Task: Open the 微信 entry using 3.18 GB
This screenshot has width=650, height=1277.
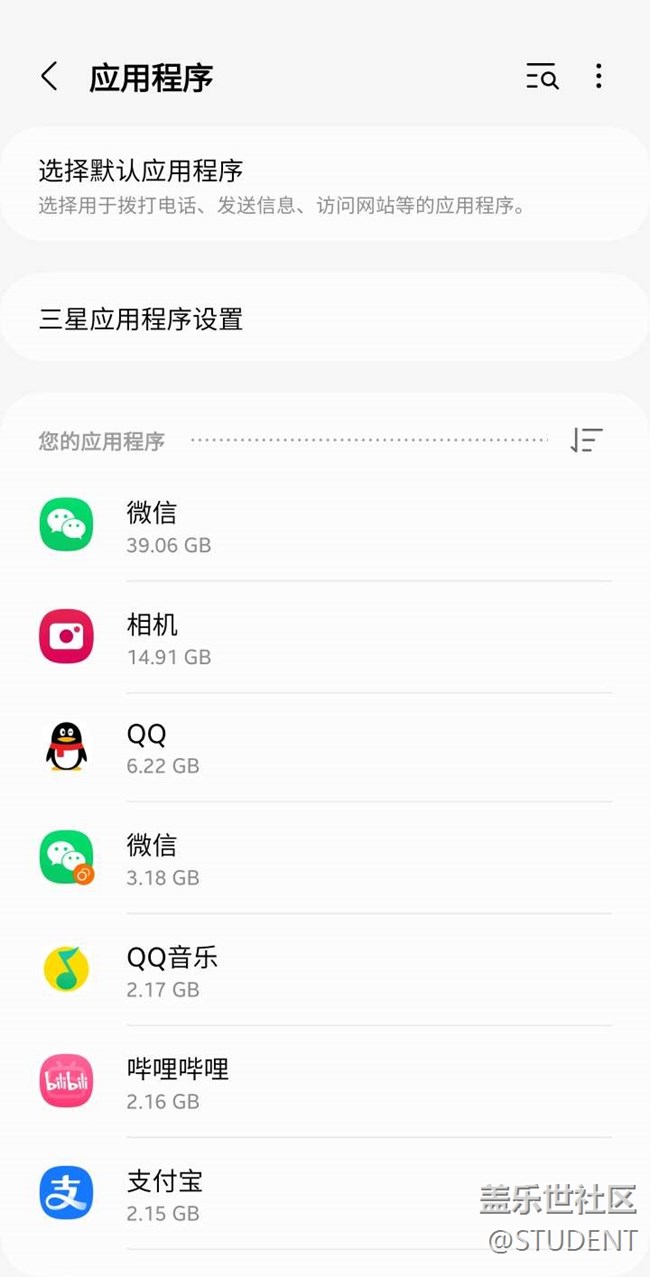Action: coord(324,859)
